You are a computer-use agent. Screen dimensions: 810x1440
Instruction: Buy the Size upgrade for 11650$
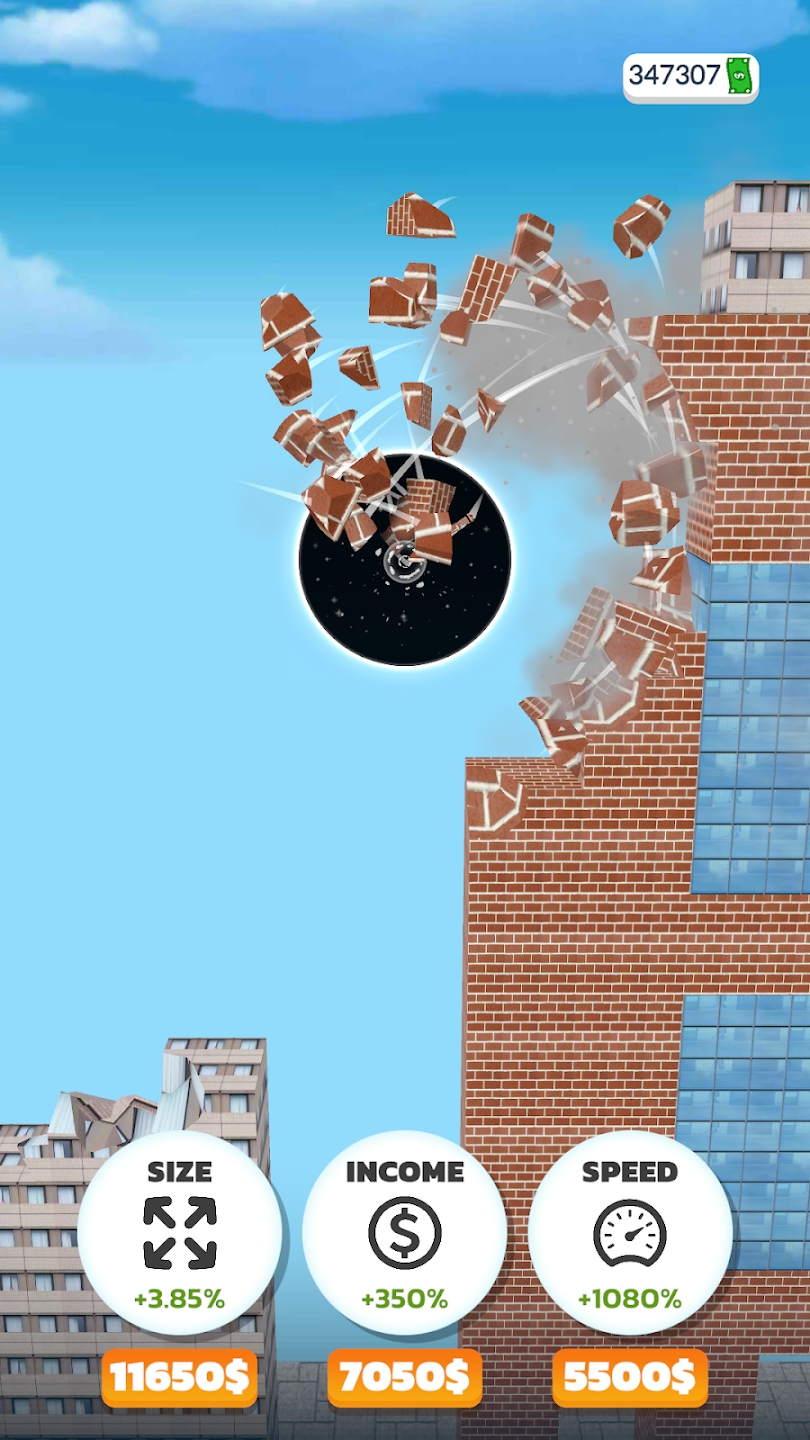pos(179,1377)
